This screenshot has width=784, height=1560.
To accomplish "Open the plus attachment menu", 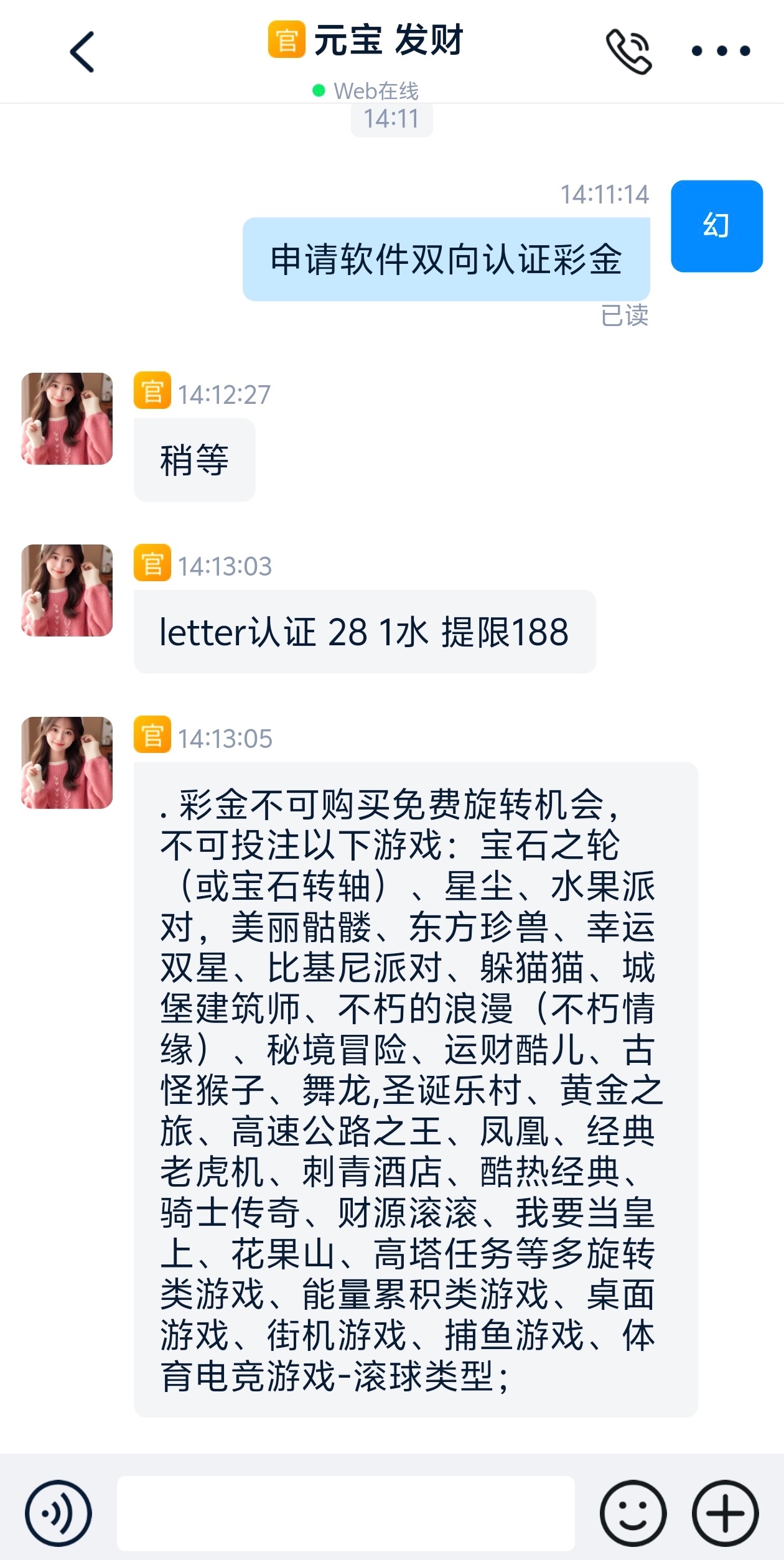I will (x=725, y=1513).
